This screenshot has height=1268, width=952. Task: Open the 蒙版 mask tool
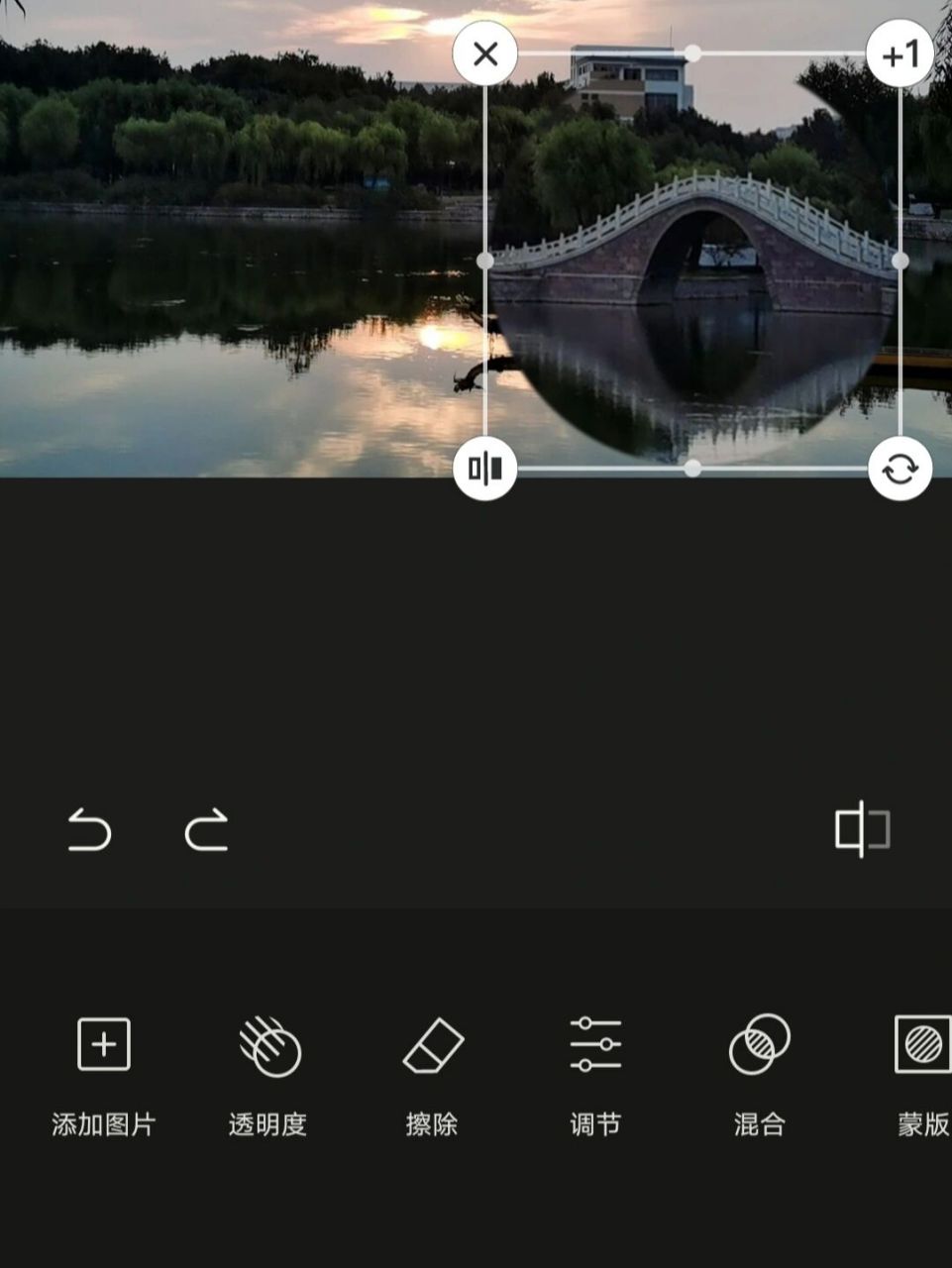[x=922, y=1073]
